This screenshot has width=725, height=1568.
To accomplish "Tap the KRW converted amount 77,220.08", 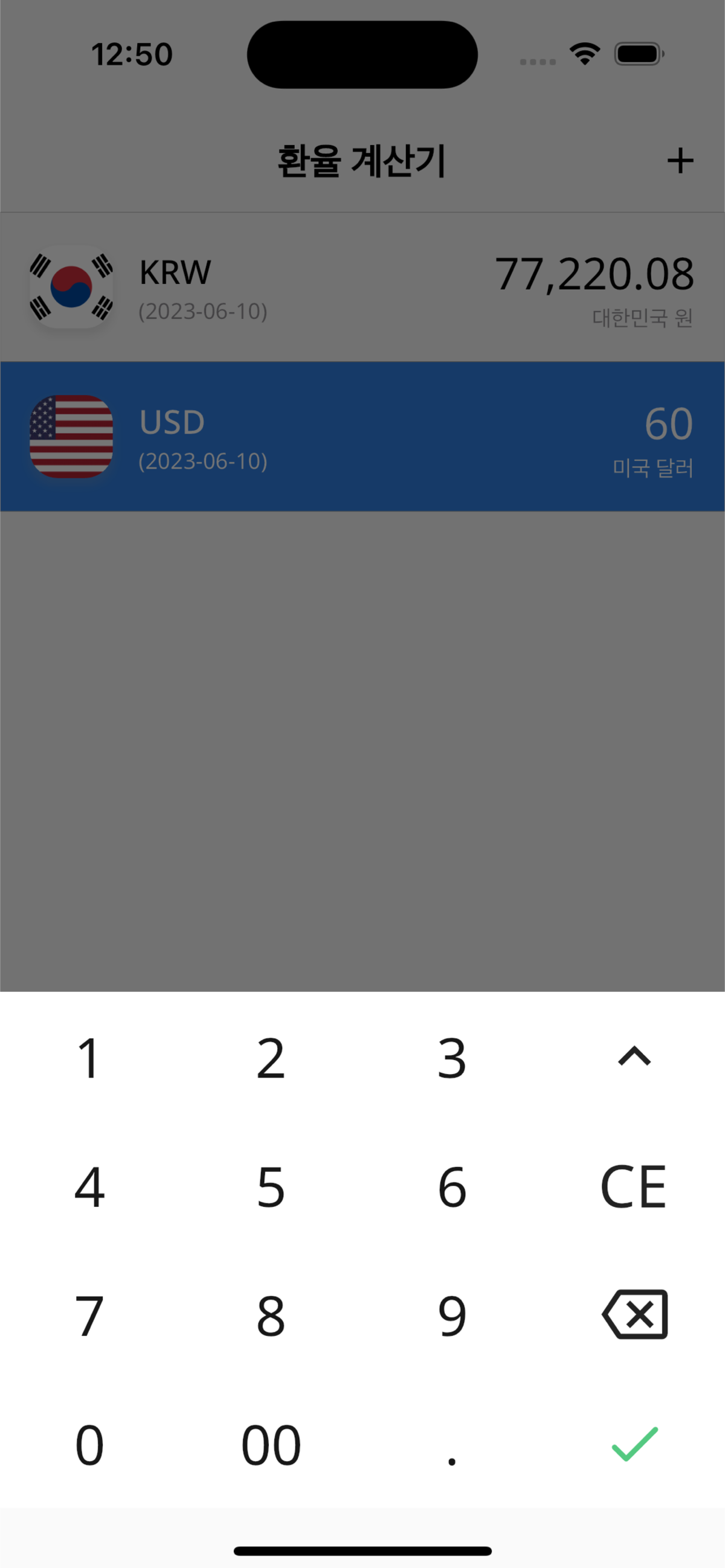I will pyautogui.click(x=596, y=272).
